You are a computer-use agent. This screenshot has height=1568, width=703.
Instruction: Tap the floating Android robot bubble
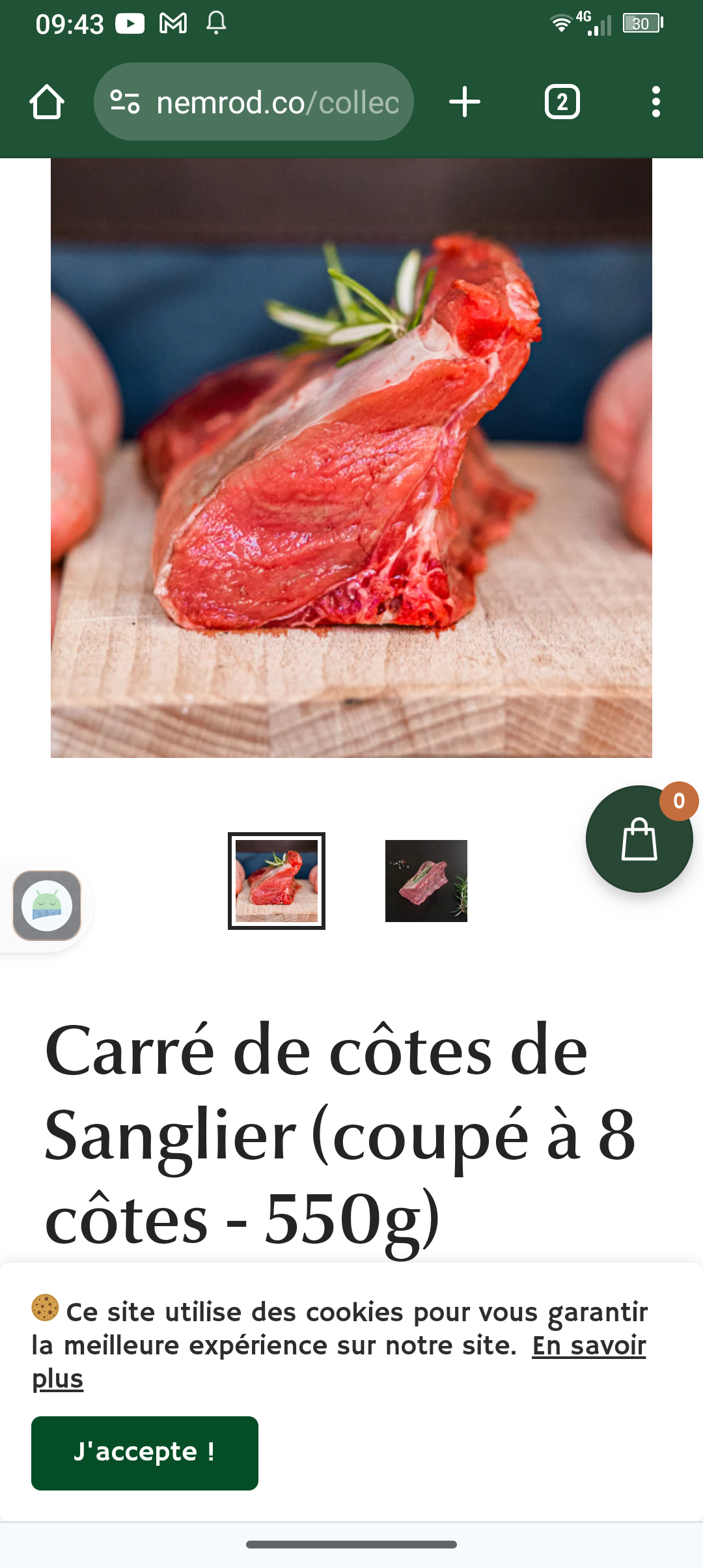coord(47,905)
